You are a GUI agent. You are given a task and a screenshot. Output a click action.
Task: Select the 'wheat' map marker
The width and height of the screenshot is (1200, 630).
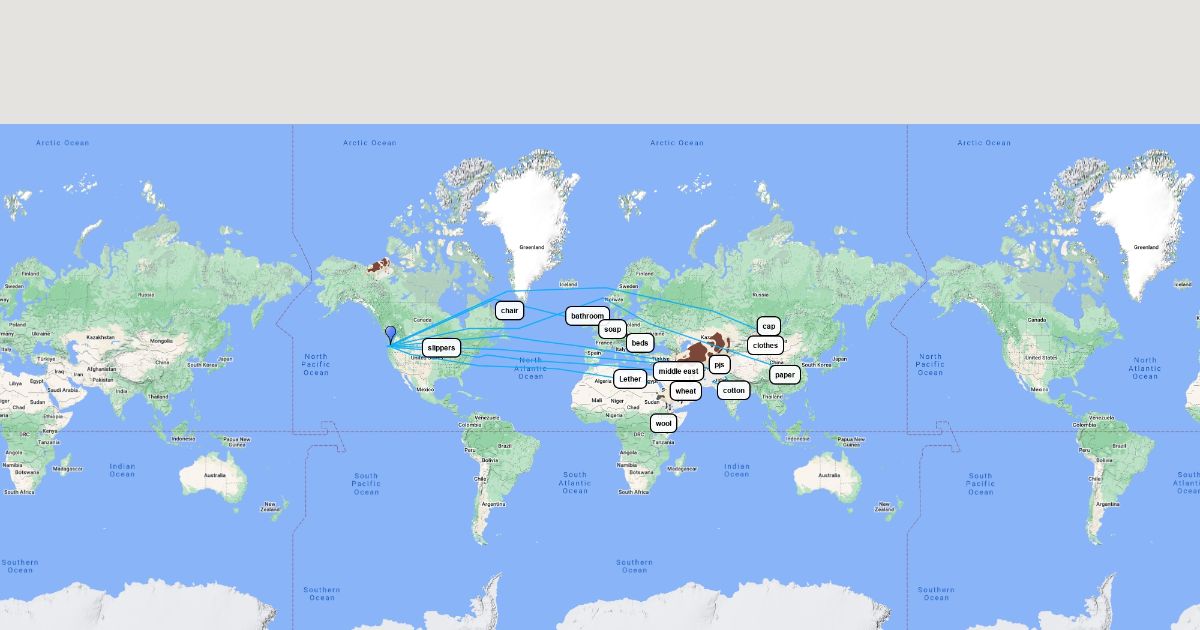tap(685, 391)
